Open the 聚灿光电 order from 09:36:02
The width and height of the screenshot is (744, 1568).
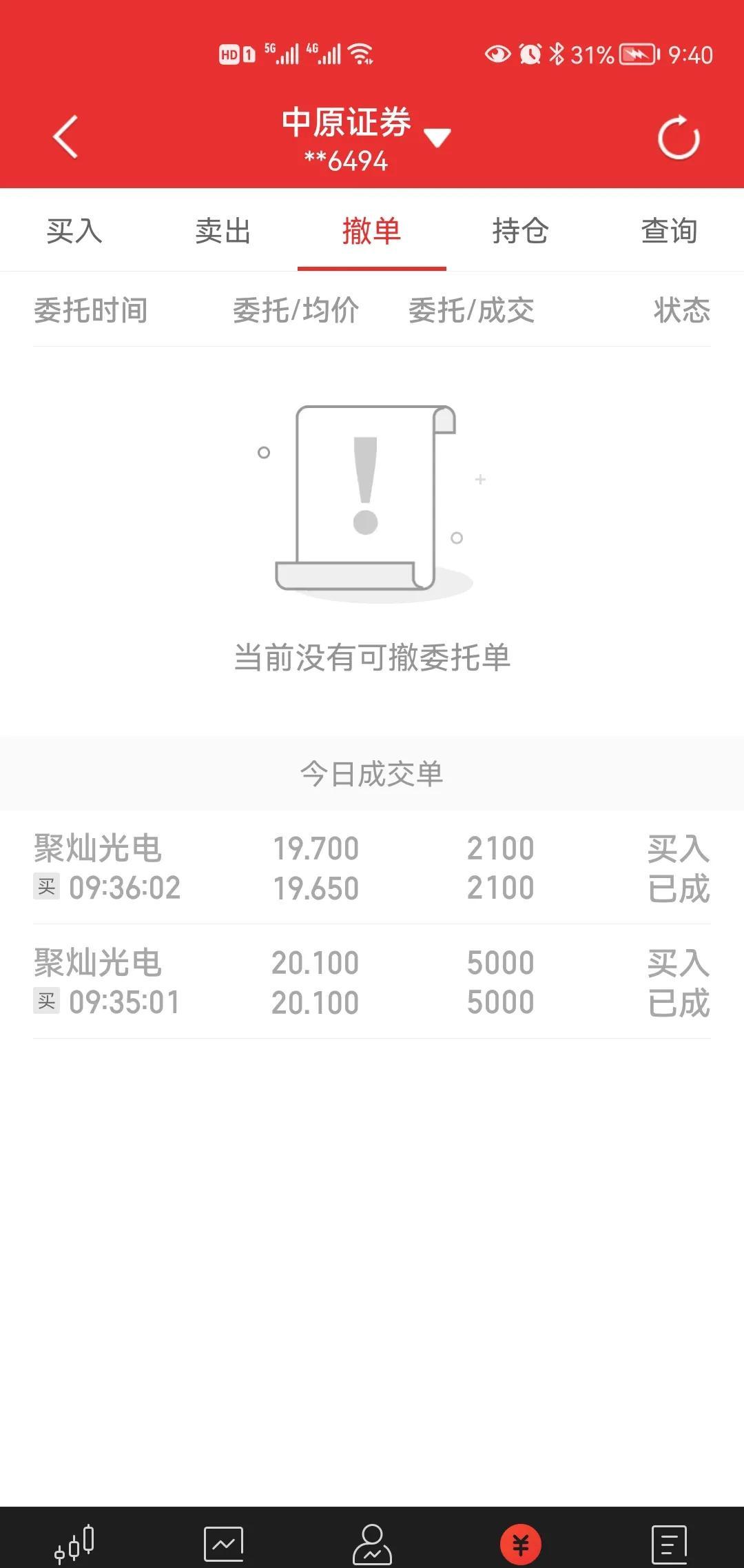pos(371,868)
